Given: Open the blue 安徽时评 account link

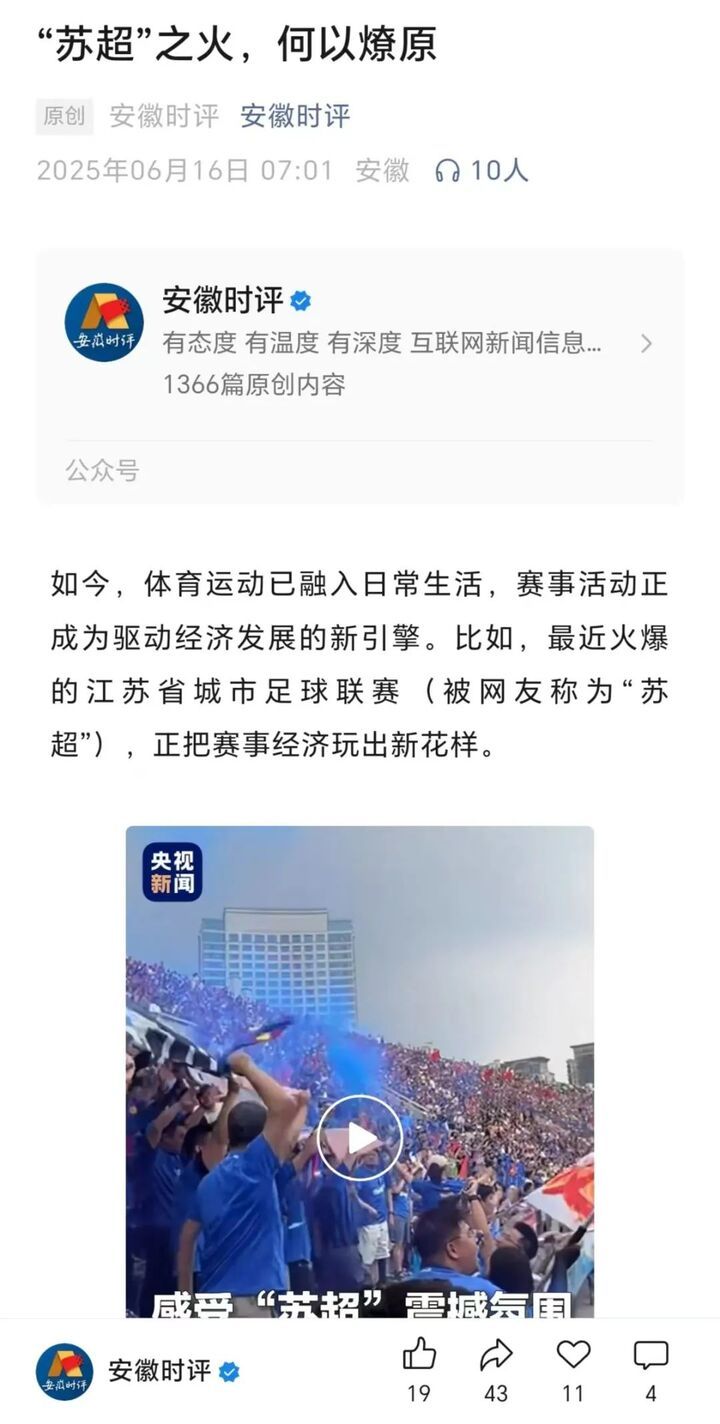Looking at the screenshot, I should tap(295, 116).
